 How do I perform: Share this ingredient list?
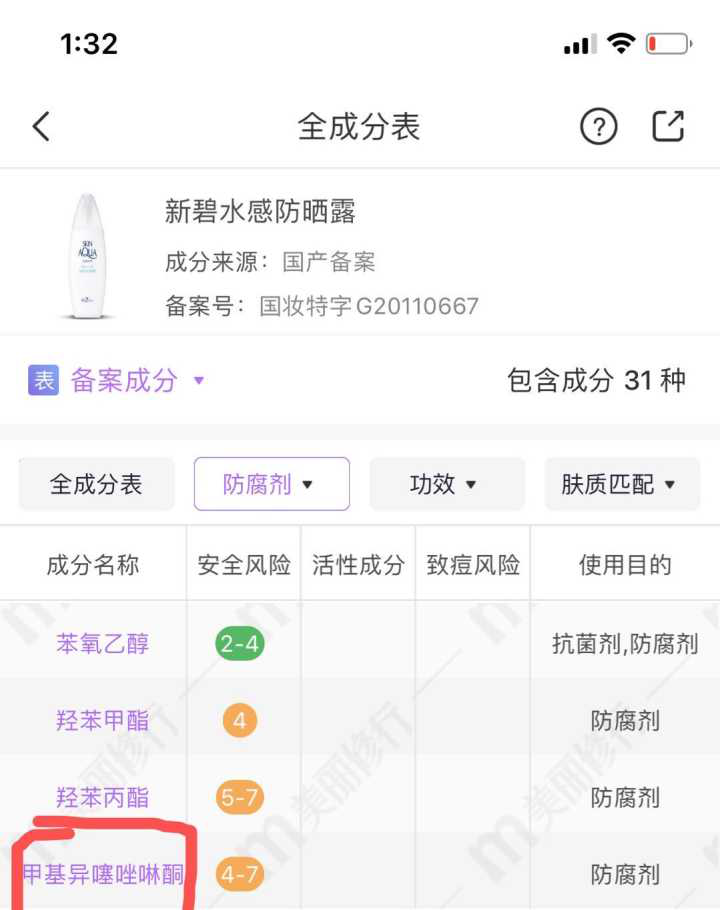tap(668, 126)
